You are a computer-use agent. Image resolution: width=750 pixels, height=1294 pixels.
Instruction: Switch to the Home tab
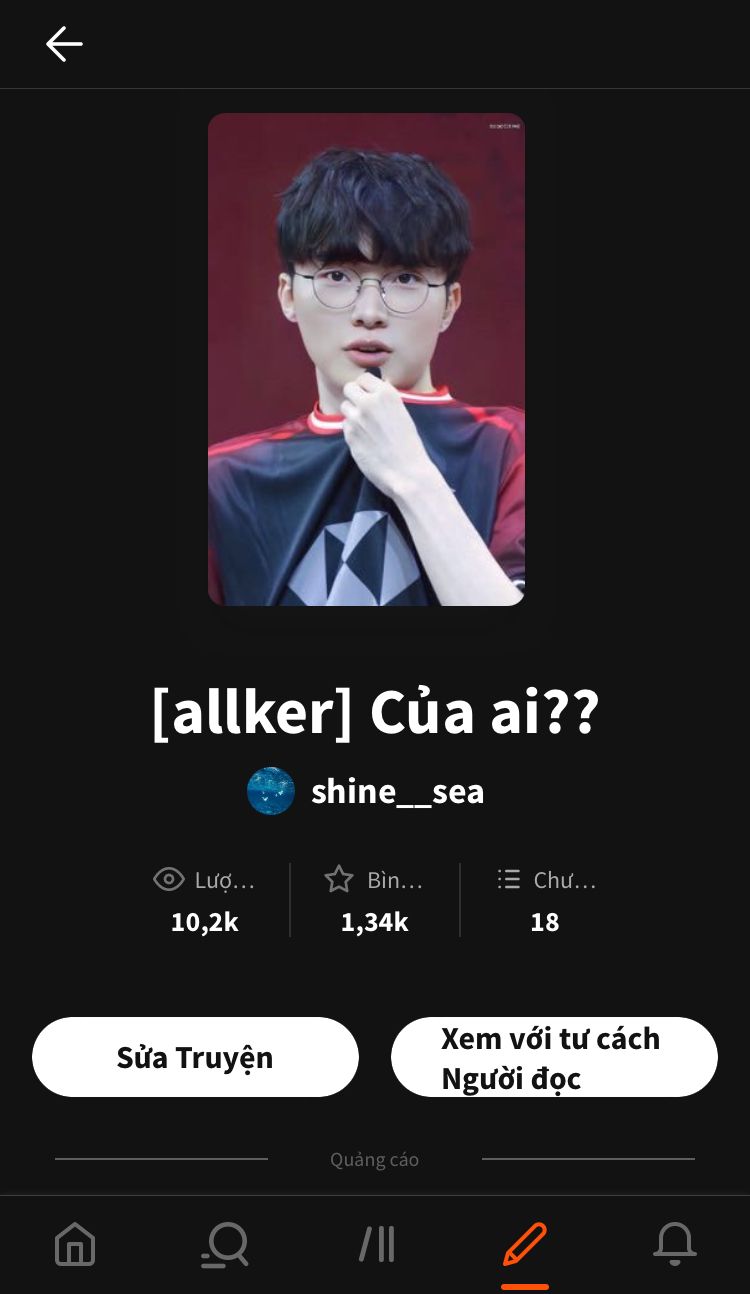[75, 1245]
